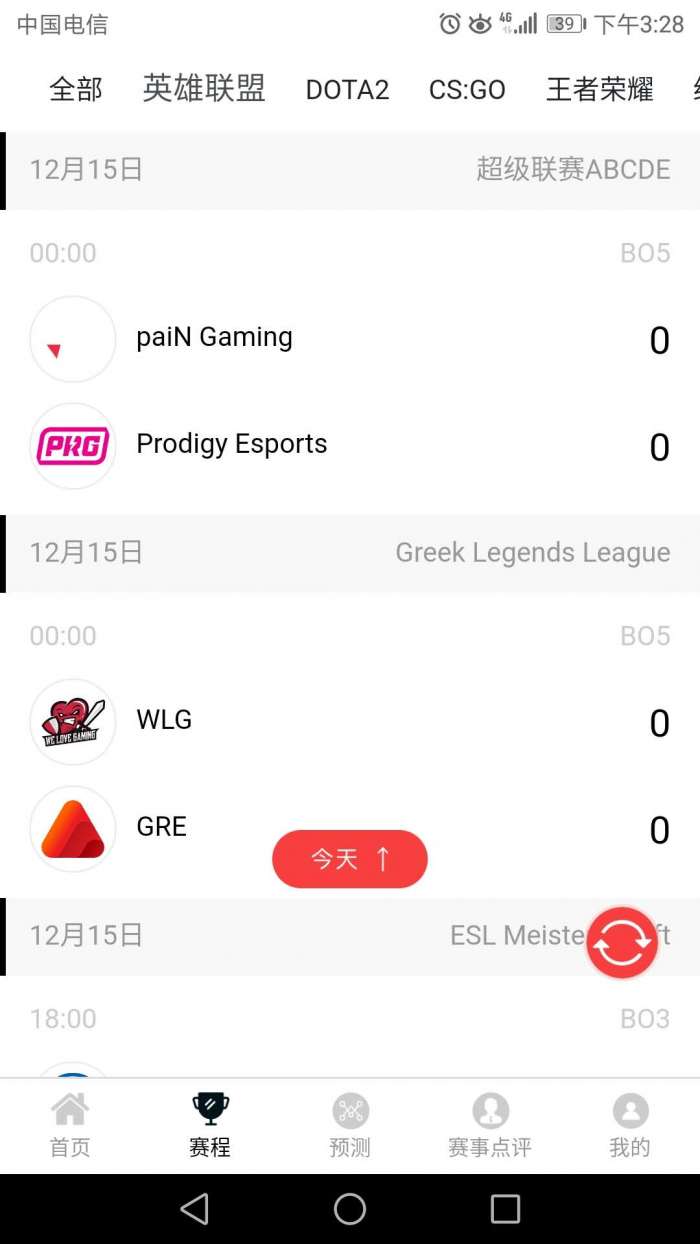700x1244 pixels.
Task: Refresh the match schedule
Action: pos(621,942)
